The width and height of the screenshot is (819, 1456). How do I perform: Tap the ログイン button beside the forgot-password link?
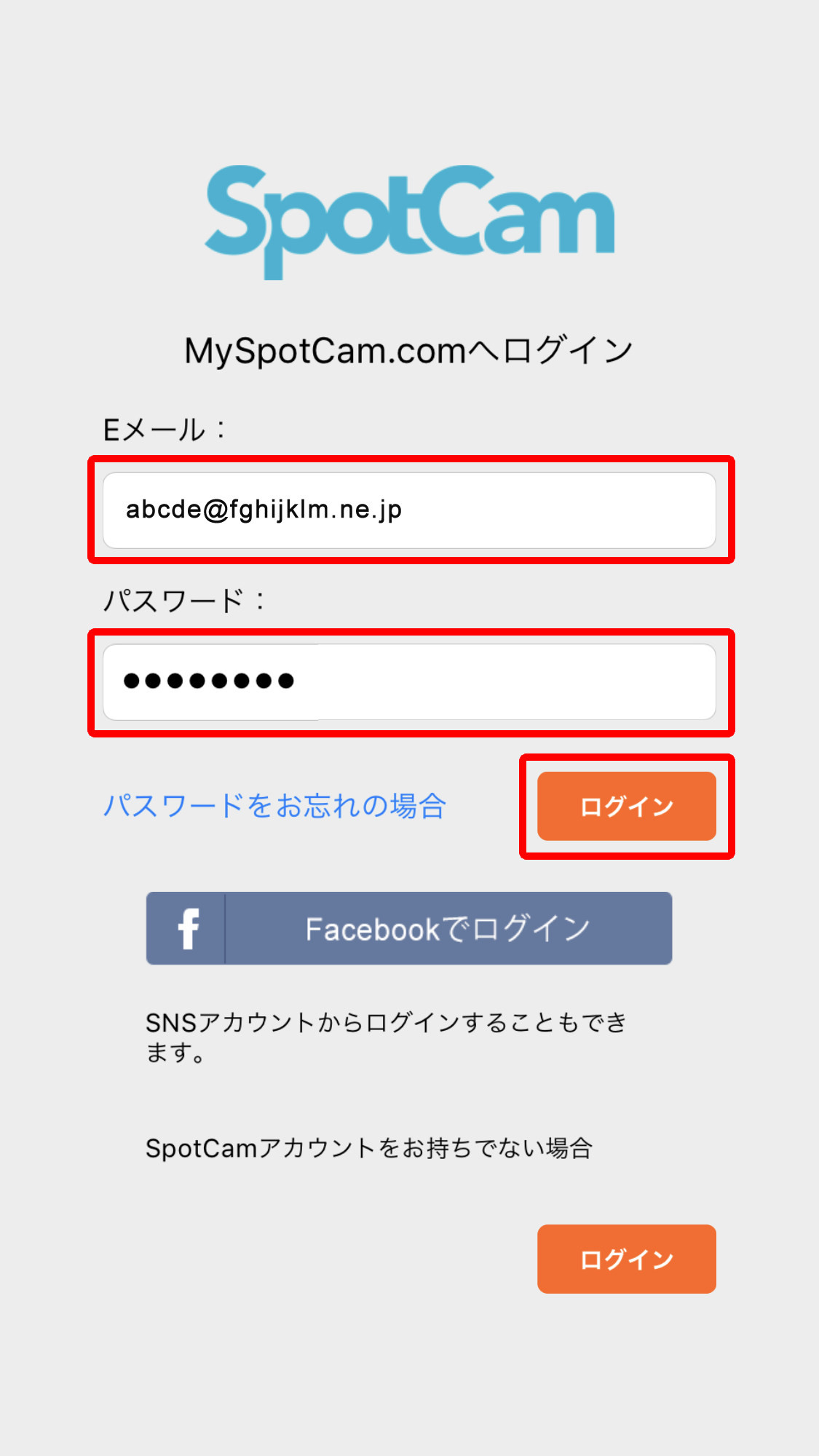coord(627,806)
